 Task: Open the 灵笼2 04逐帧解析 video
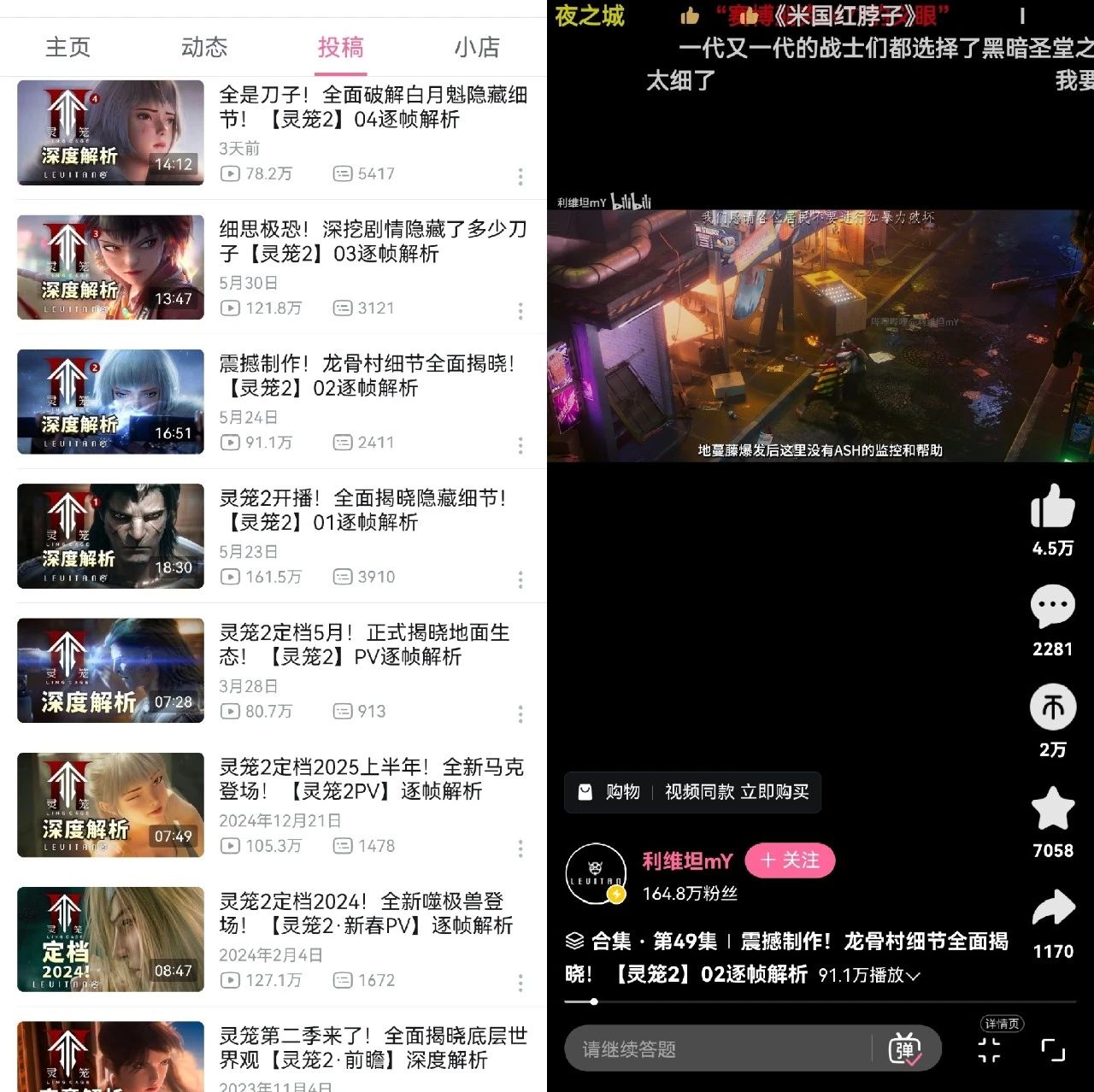pyautogui.click(x=373, y=108)
